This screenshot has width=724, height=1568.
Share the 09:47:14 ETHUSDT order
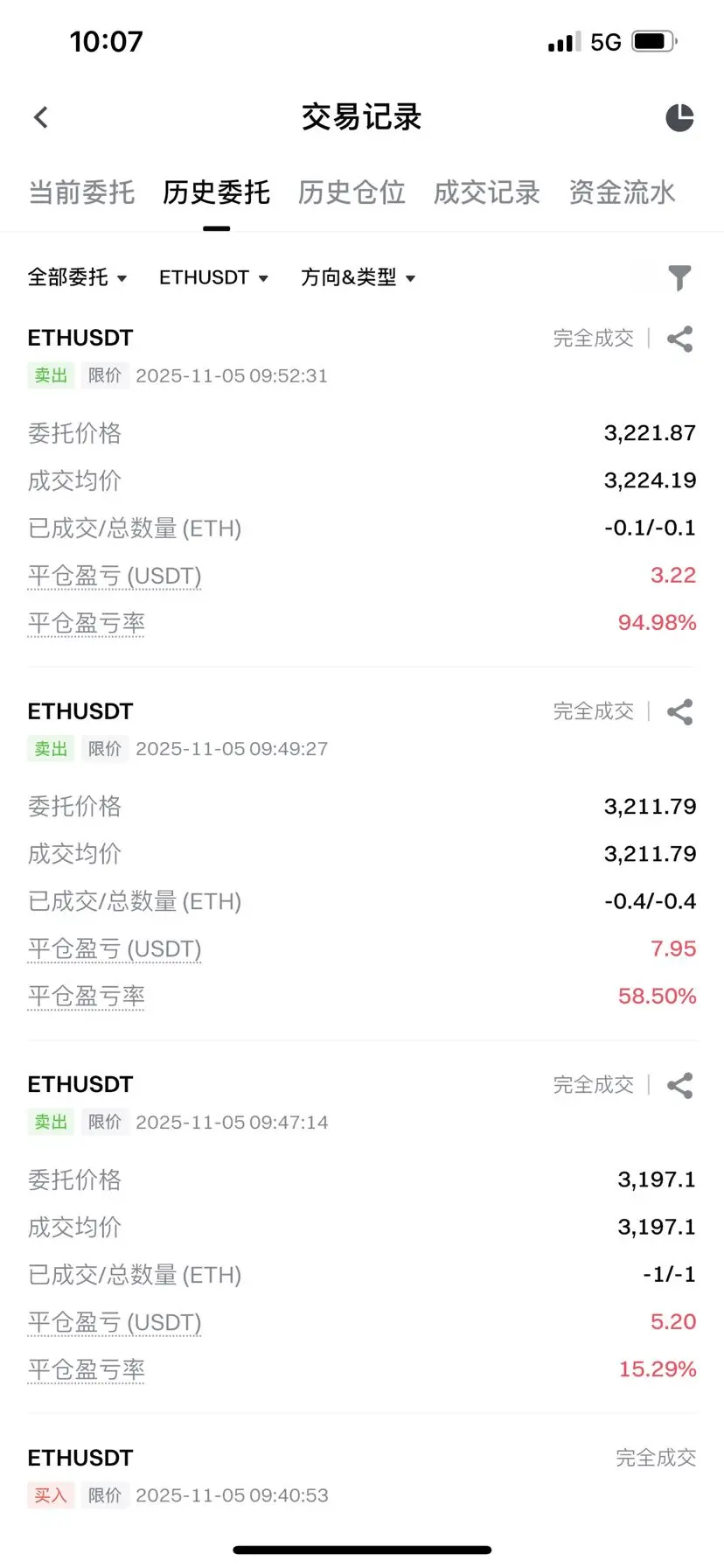(679, 1086)
